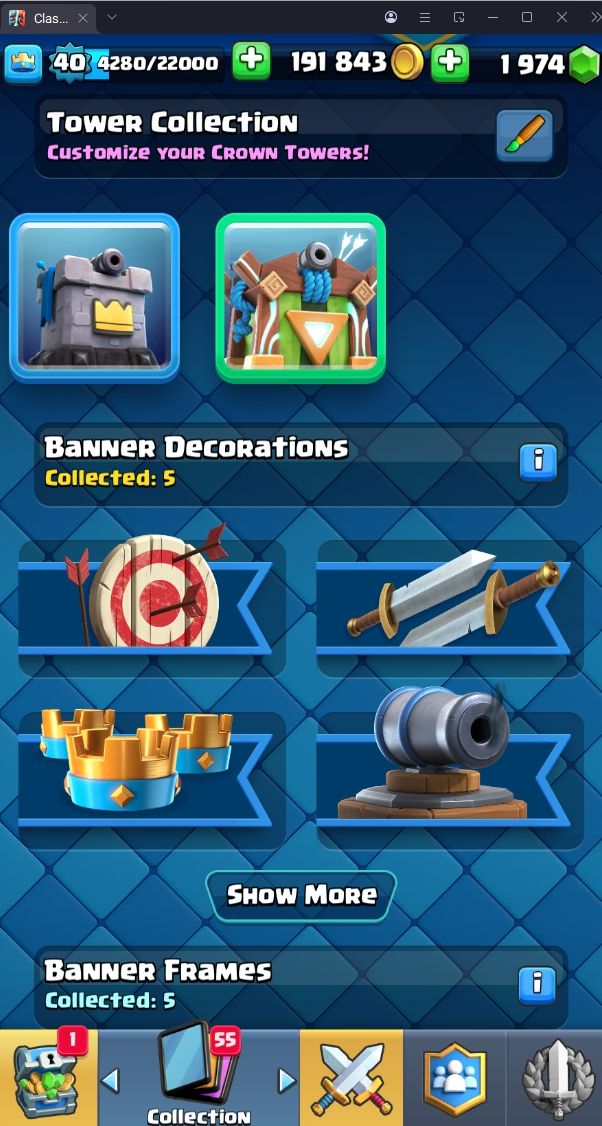
Task: Open the Clan social tab
Action: click(454, 1078)
